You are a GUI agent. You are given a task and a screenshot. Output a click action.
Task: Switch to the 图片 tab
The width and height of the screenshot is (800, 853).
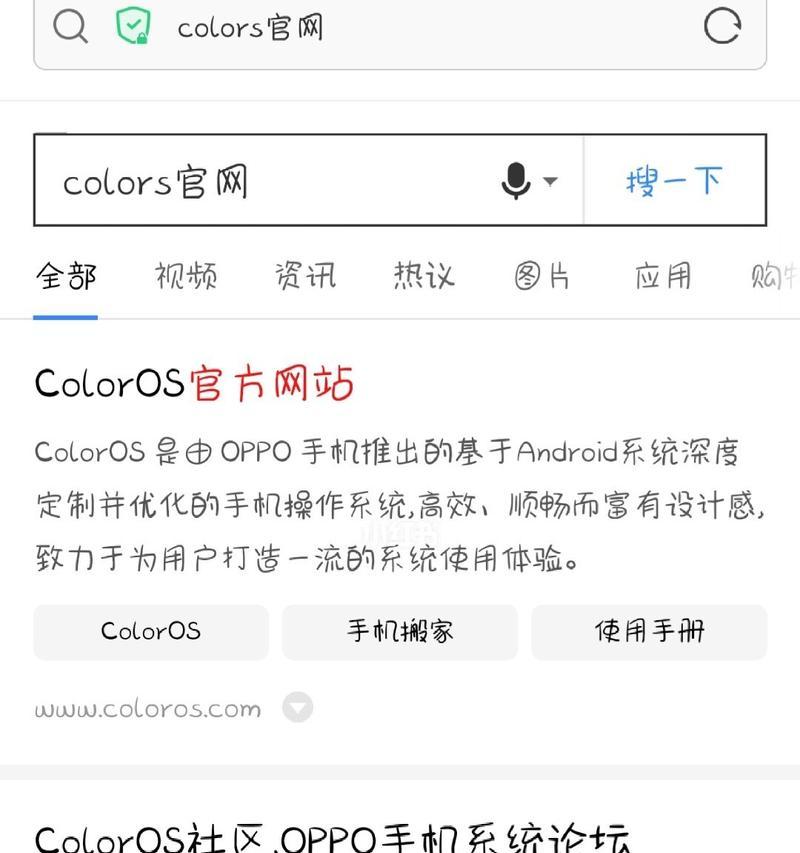click(x=543, y=276)
